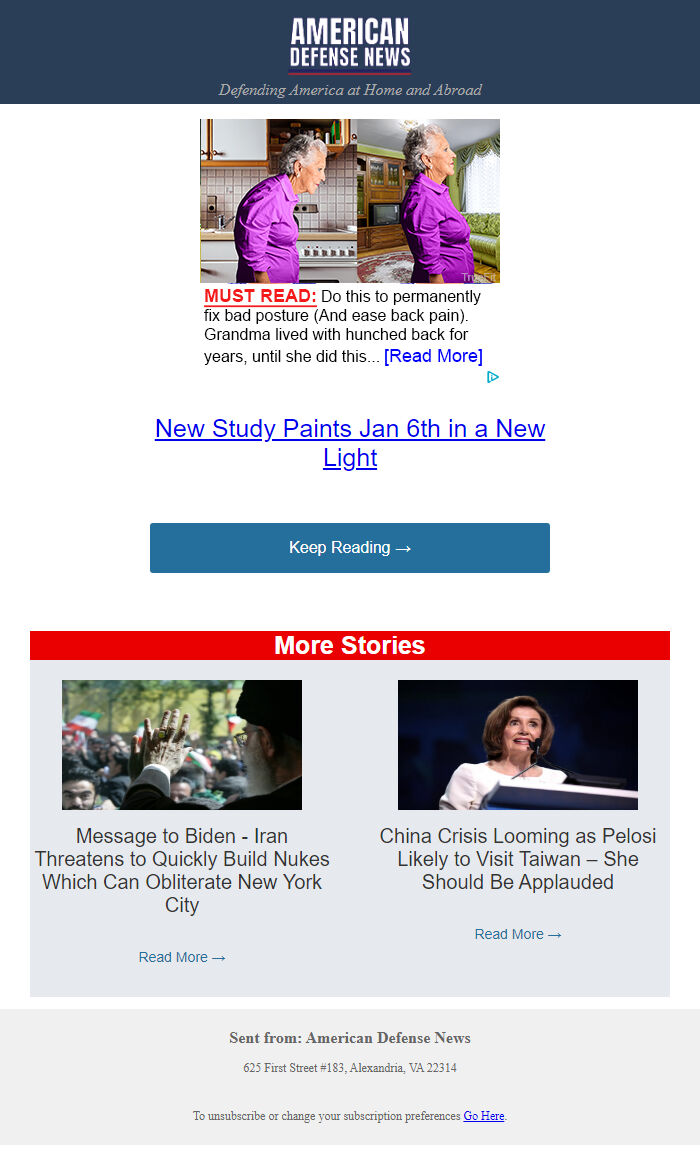Viewport: 700px width, 1163px height.
Task: Tap the Keep Reading button
Action: pyautogui.click(x=350, y=548)
